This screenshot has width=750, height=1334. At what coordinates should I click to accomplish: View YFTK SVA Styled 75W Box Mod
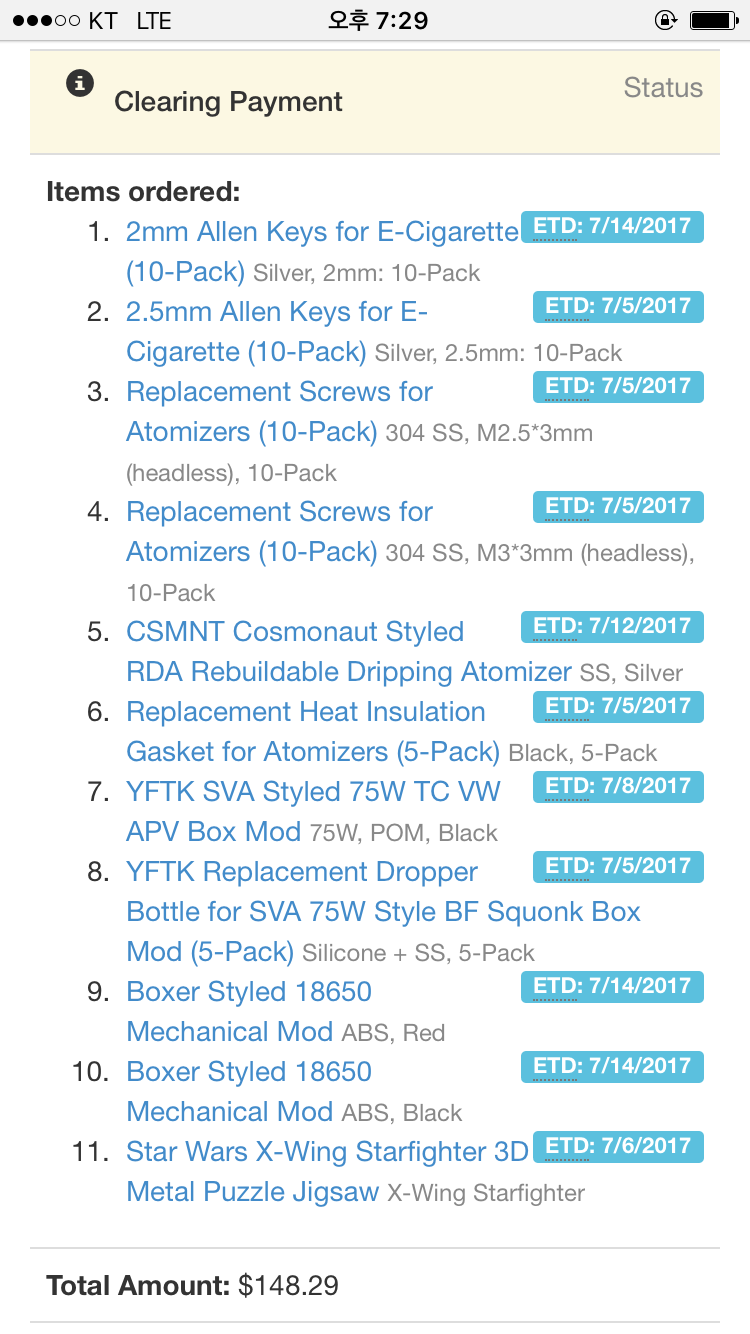[312, 792]
